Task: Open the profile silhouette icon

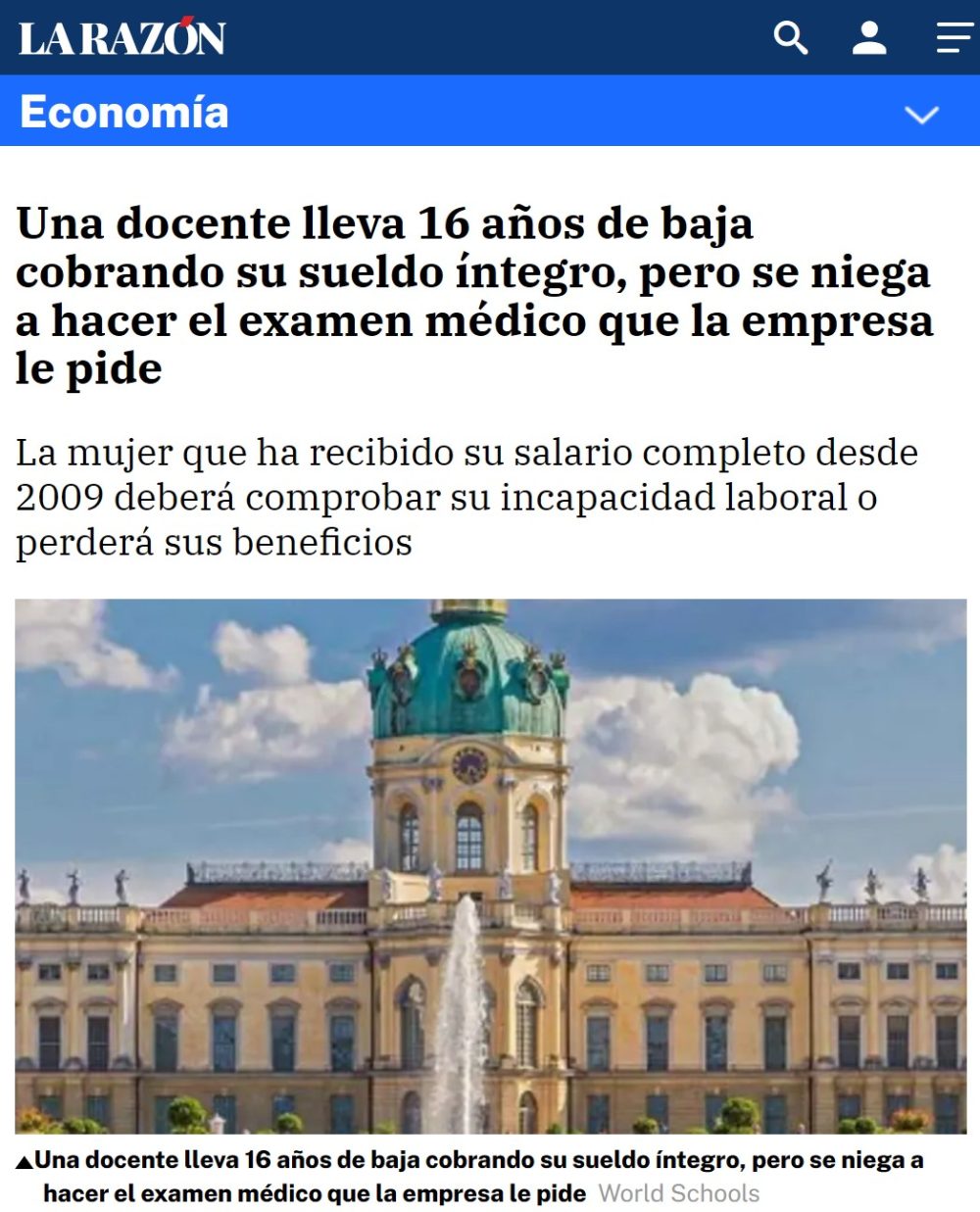Action: [866, 39]
